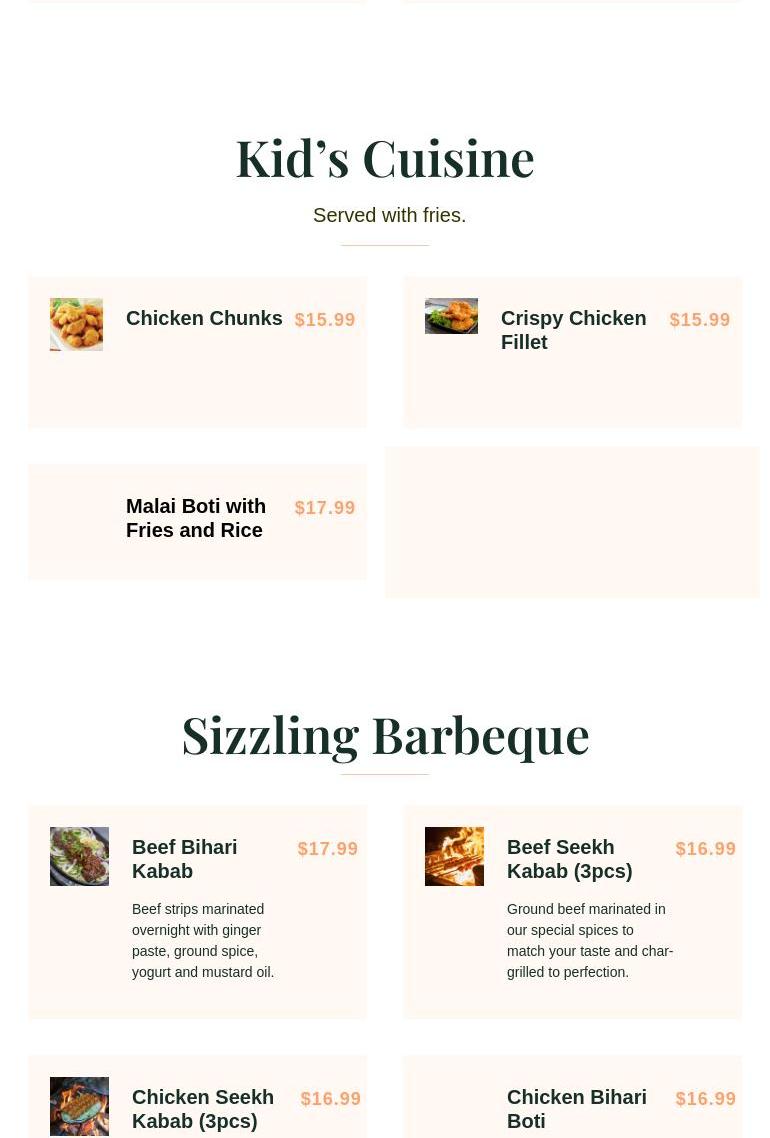
Task: Open the Chicken Bihari Boti item
Action: [x=576, y=1109]
